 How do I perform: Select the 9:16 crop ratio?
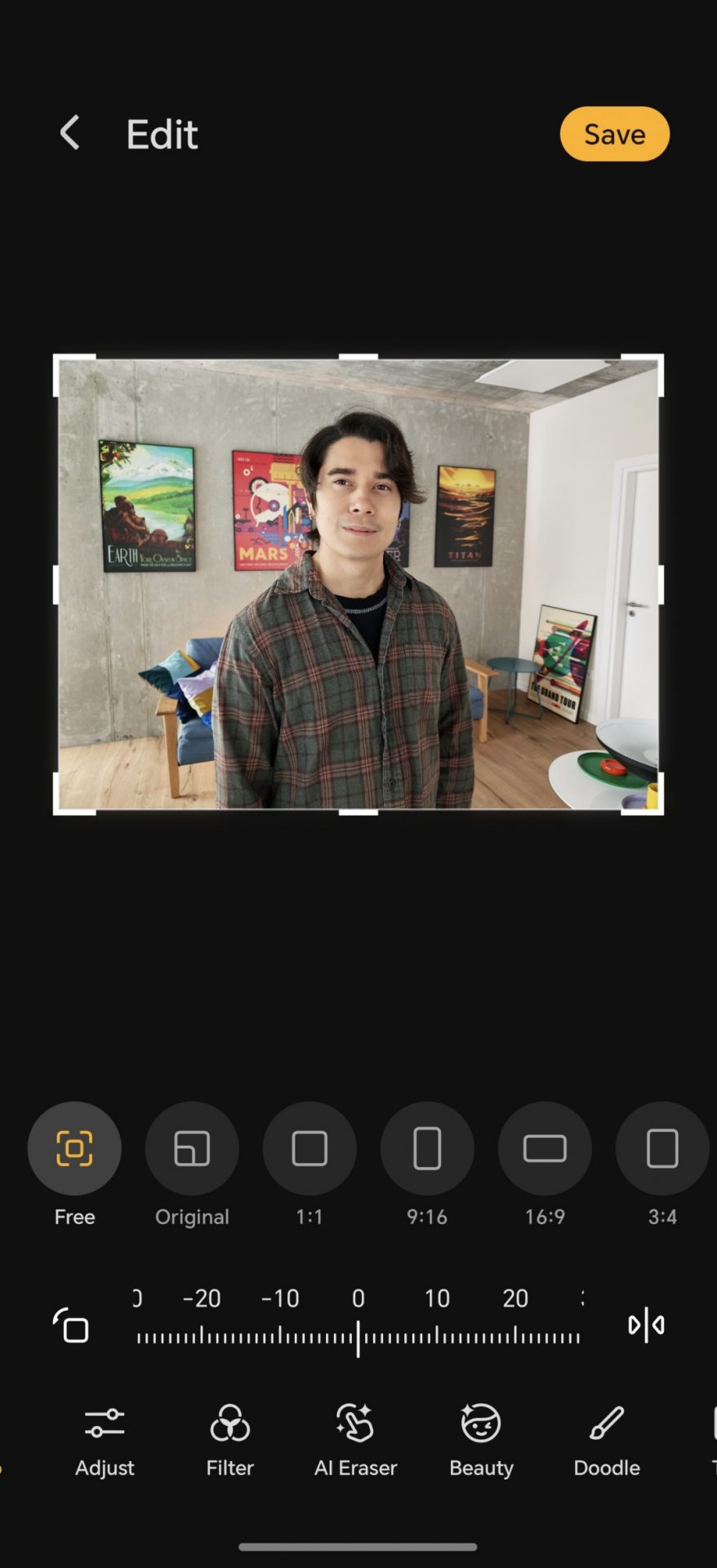coord(427,1148)
